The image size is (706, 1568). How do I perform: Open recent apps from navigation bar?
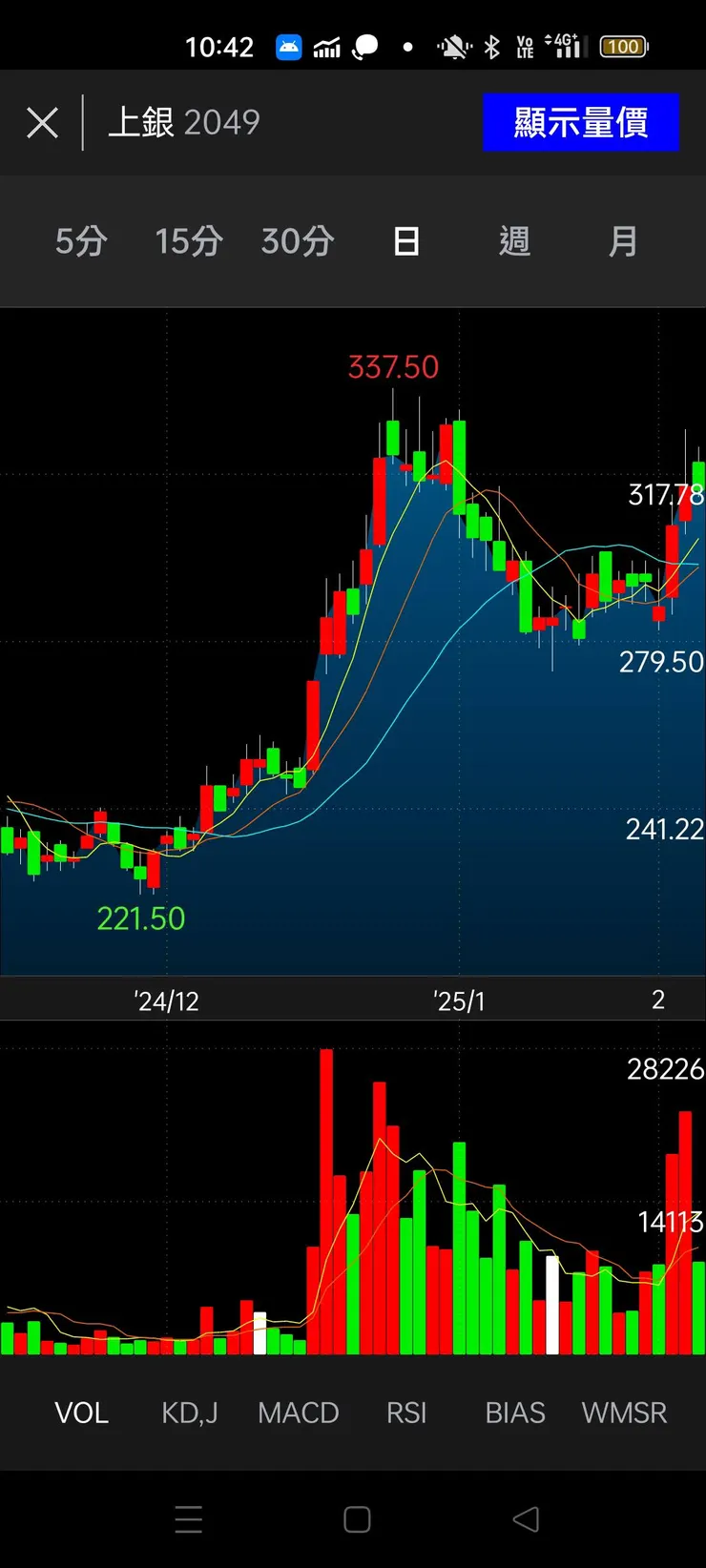[x=189, y=1519]
